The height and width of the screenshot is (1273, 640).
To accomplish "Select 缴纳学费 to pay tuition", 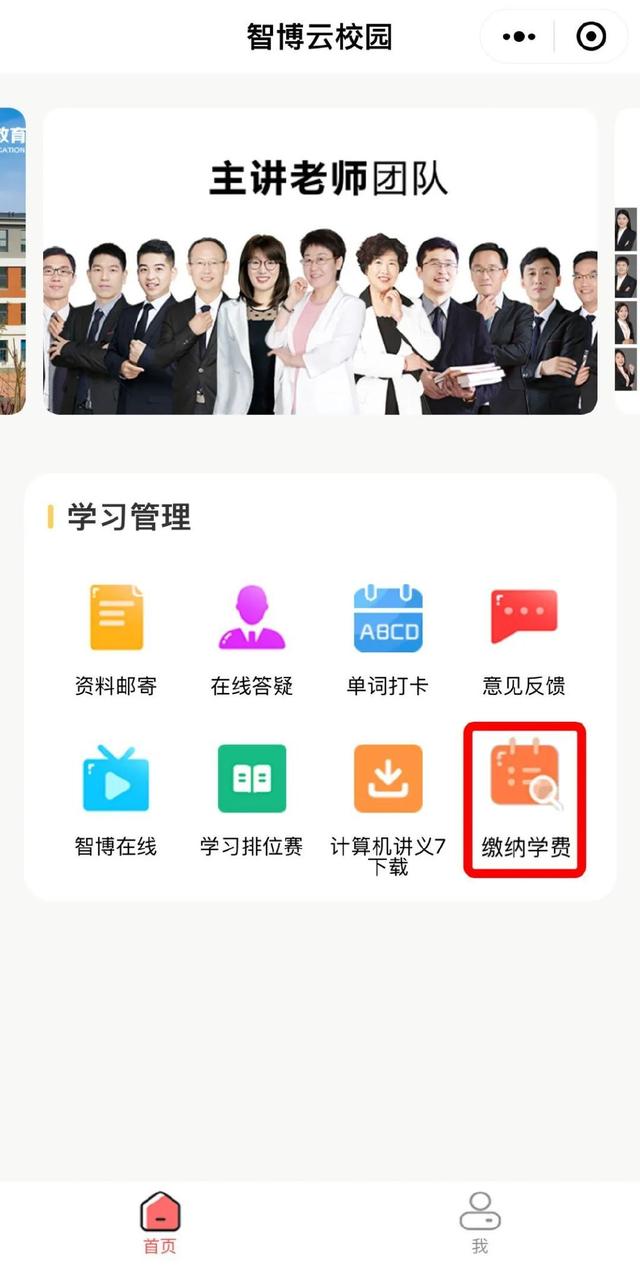I will click(525, 799).
